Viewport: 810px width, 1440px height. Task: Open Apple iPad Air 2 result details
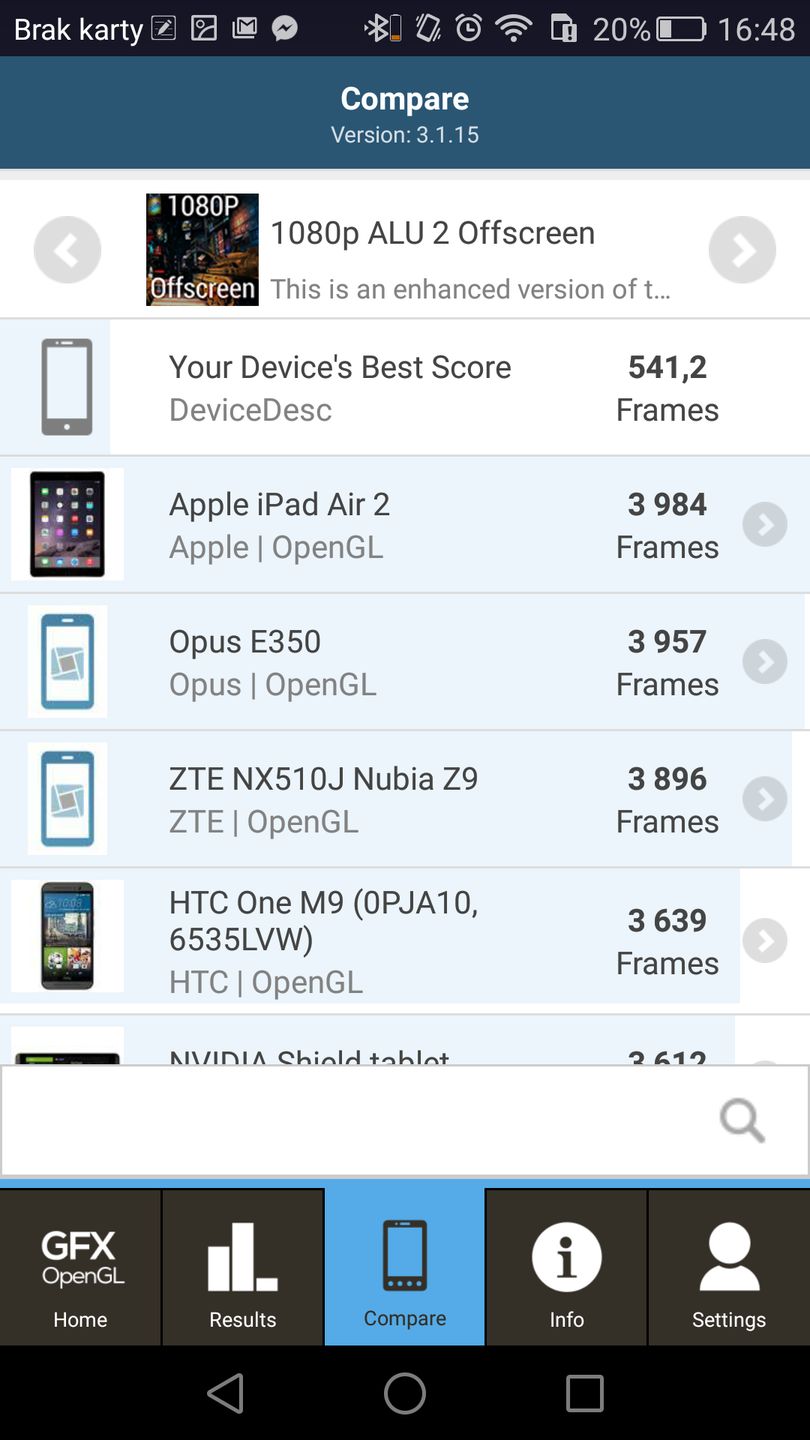click(x=400, y=525)
